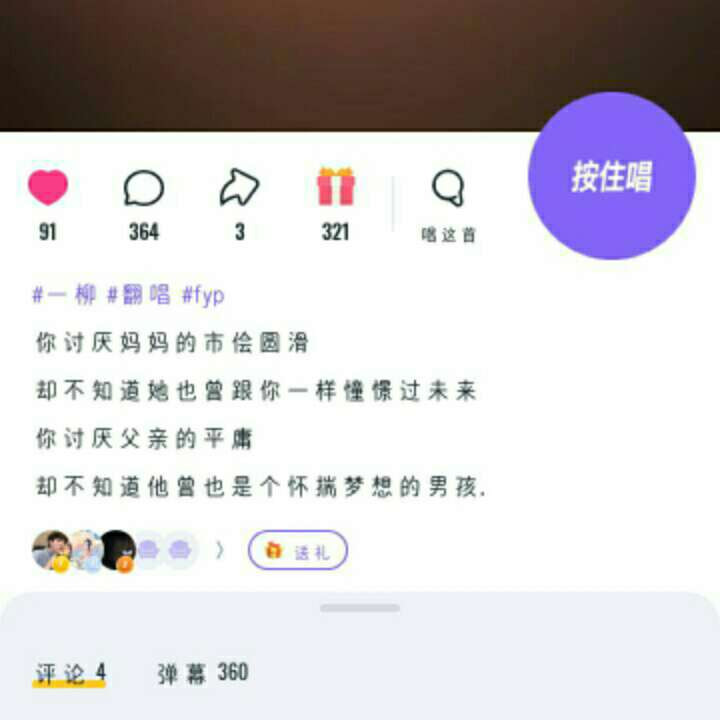Screen dimensions: 720x720
Task: Open the #一柳 hashtag
Action: click(63, 295)
